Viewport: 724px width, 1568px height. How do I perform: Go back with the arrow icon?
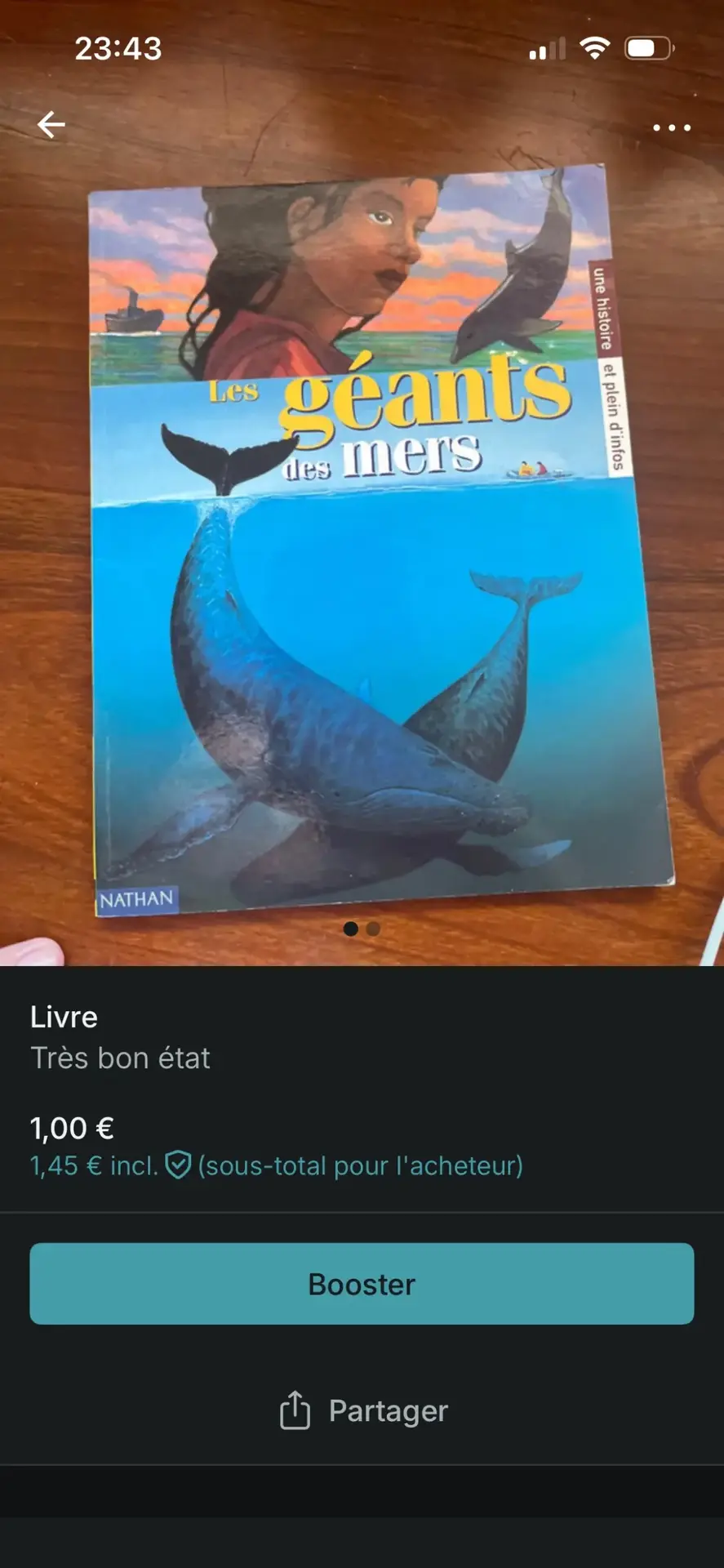(x=51, y=125)
